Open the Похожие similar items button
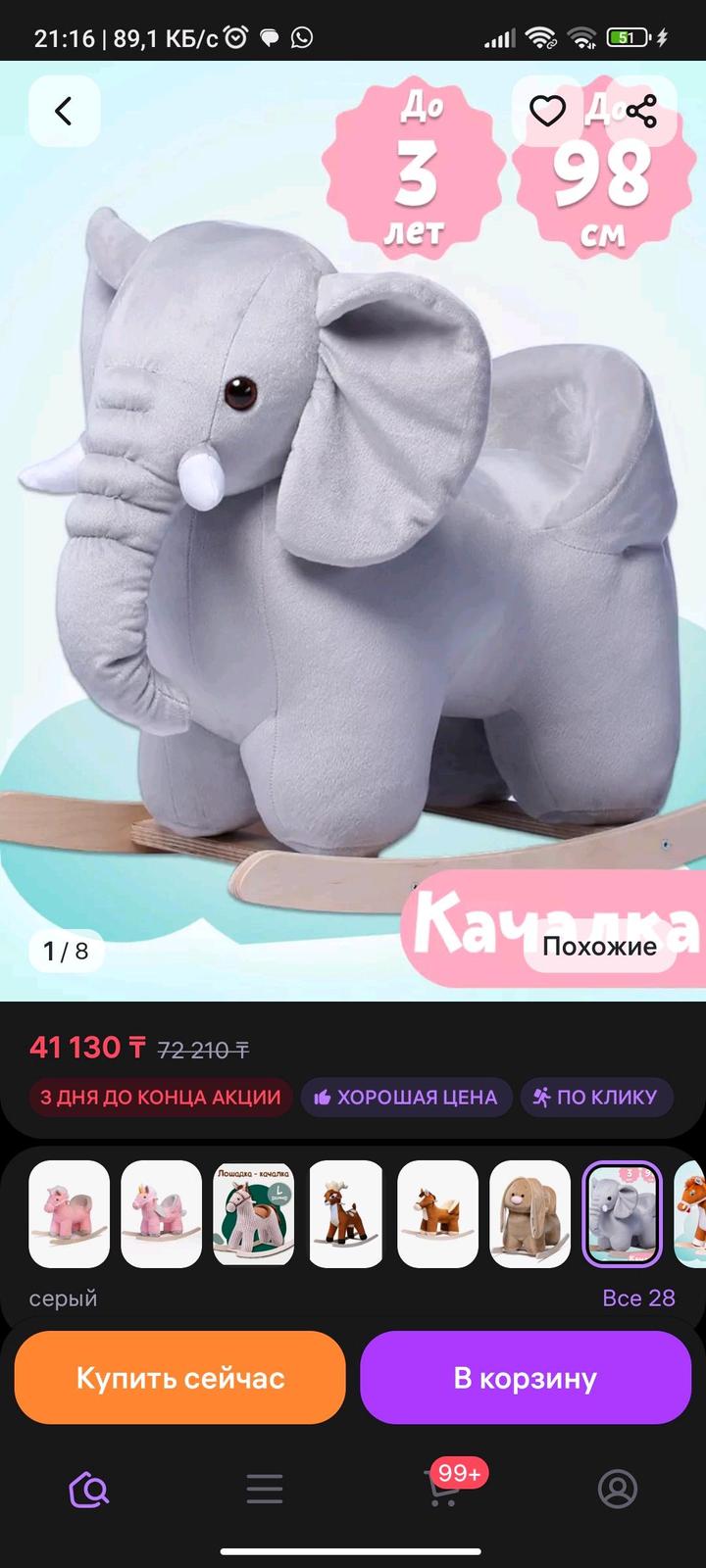The image size is (706, 1568). coord(599,946)
